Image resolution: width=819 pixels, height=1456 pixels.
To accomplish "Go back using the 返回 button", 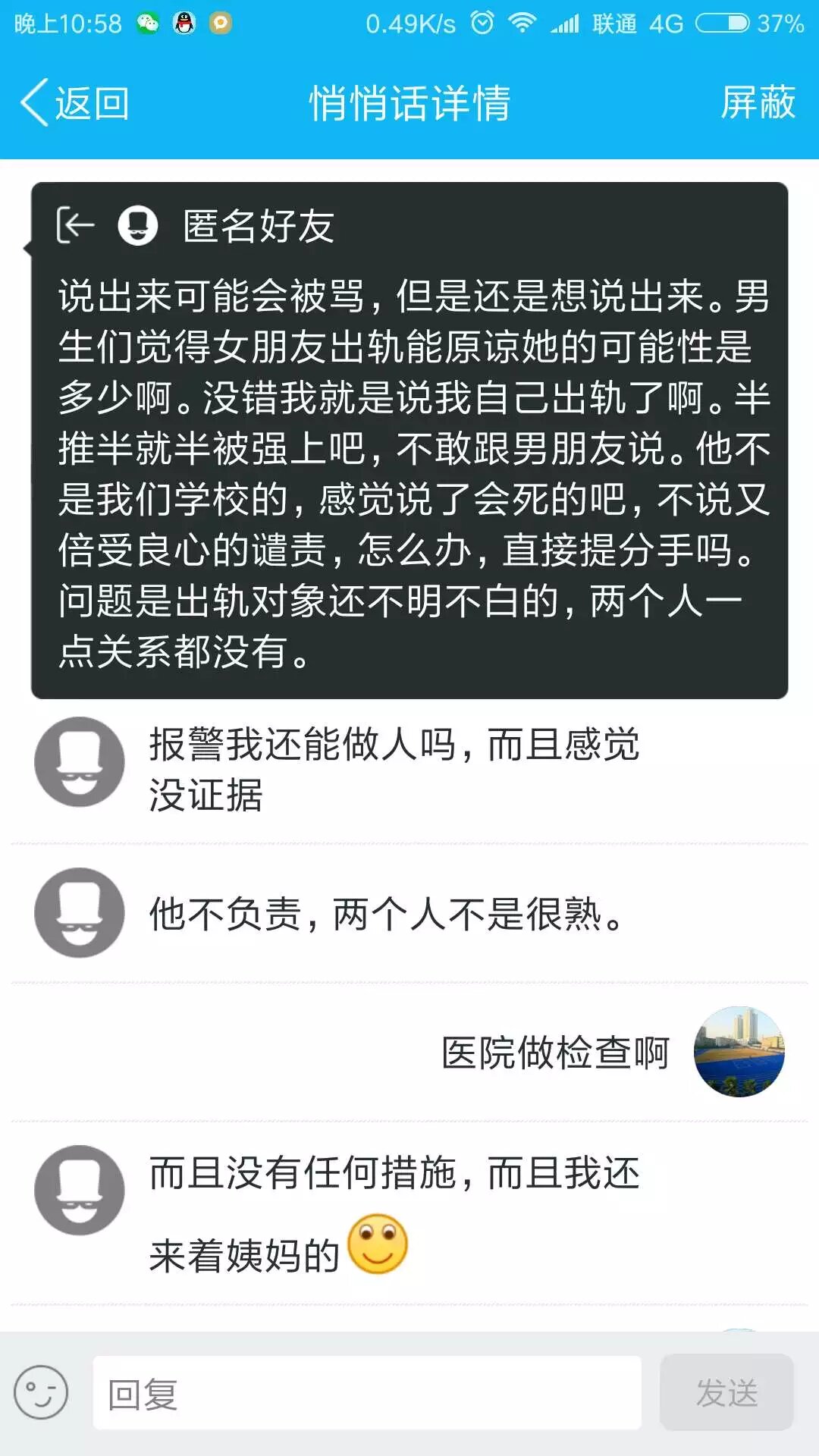I will pos(76,103).
